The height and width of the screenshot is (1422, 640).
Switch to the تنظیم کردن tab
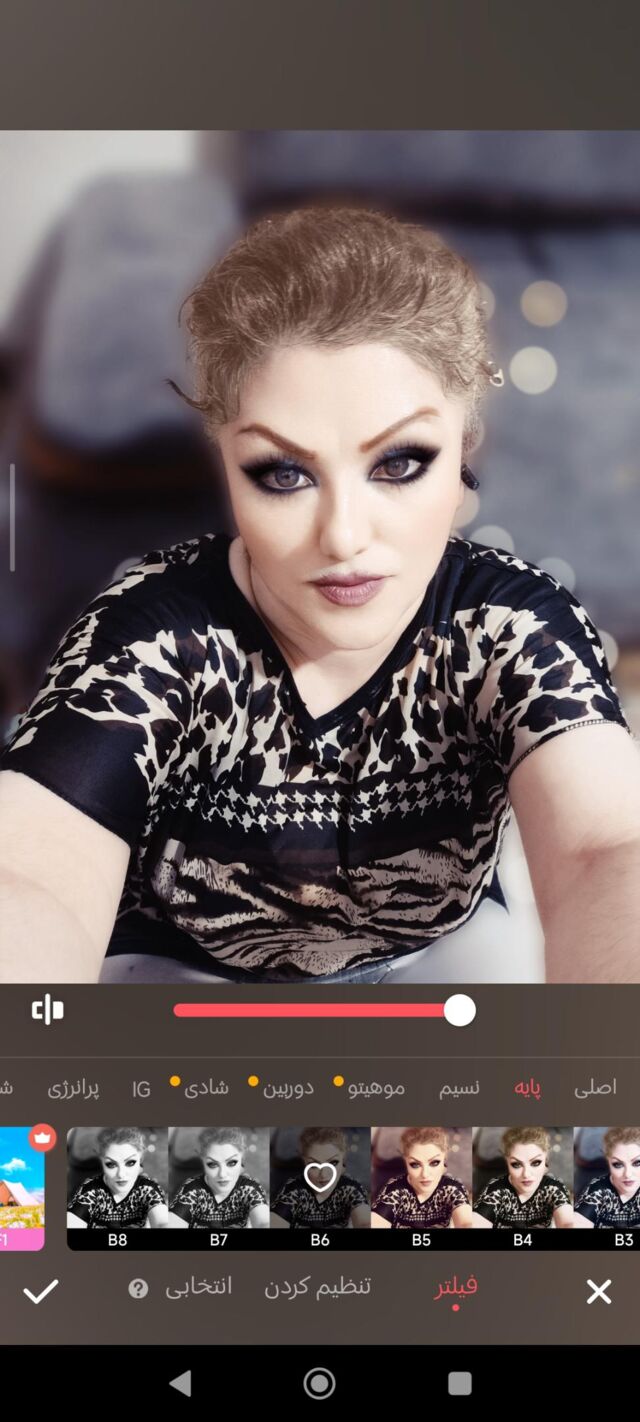point(317,1287)
